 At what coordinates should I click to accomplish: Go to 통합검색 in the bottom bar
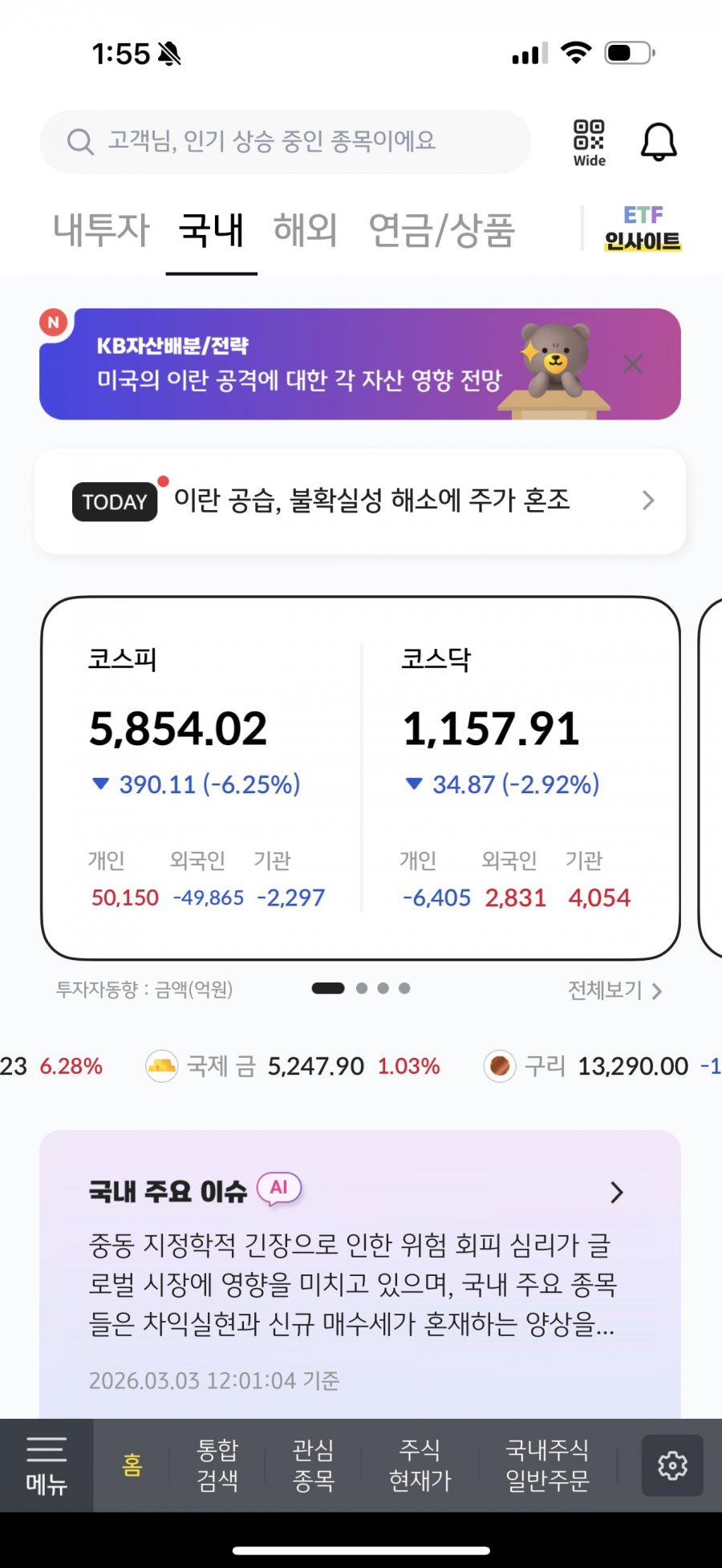[x=217, y=1465]
